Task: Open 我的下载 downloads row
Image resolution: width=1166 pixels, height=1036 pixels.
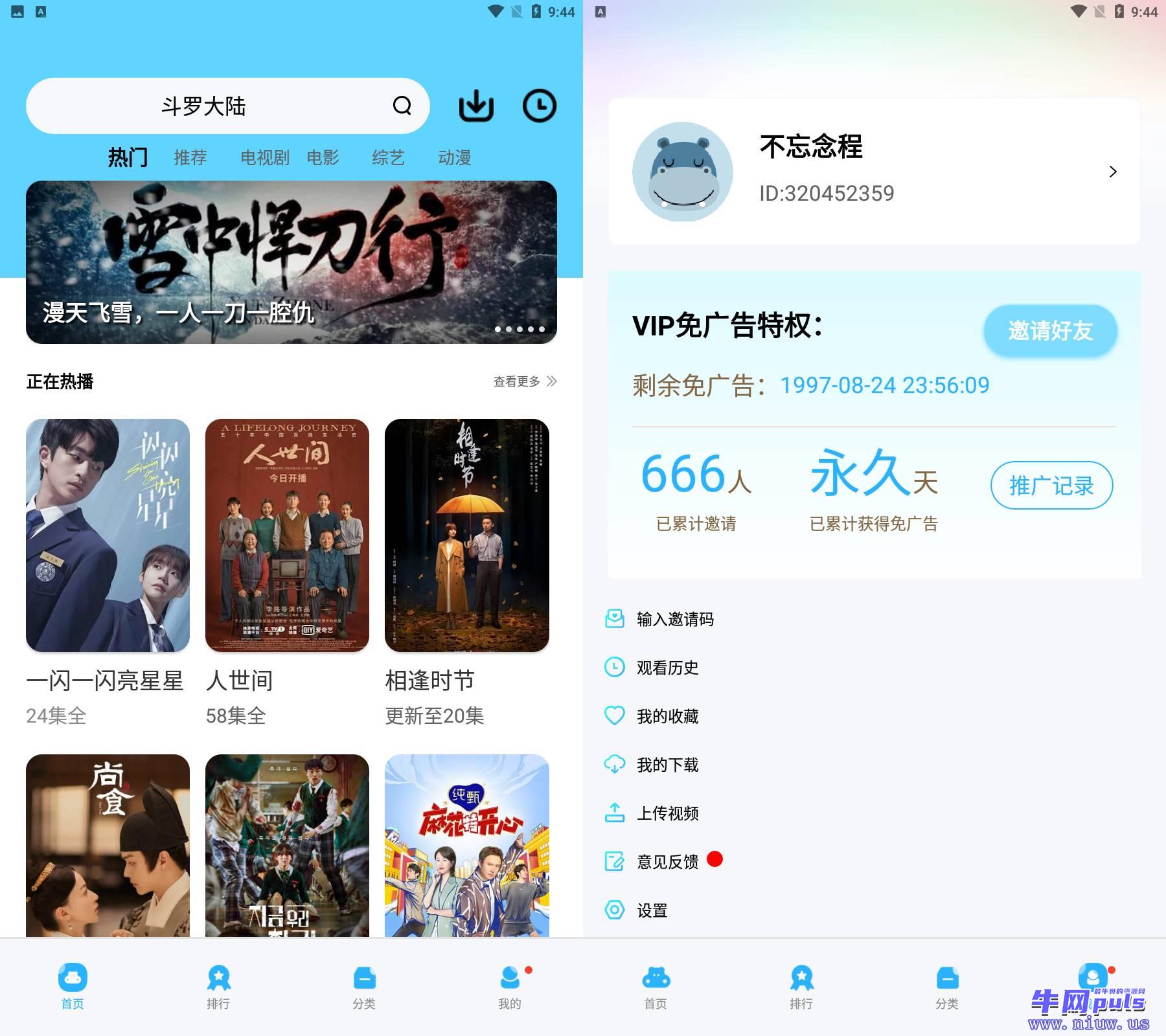Action: coord(667,765)
